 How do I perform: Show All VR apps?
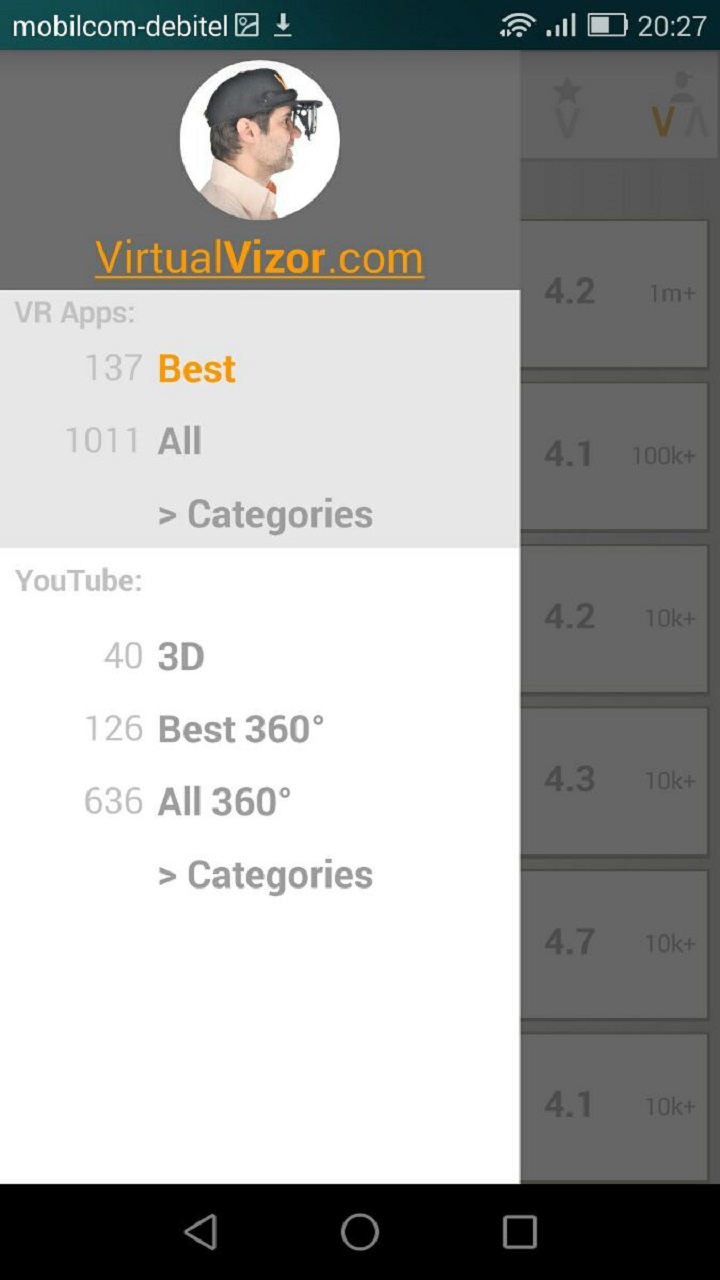pos(180,441)
